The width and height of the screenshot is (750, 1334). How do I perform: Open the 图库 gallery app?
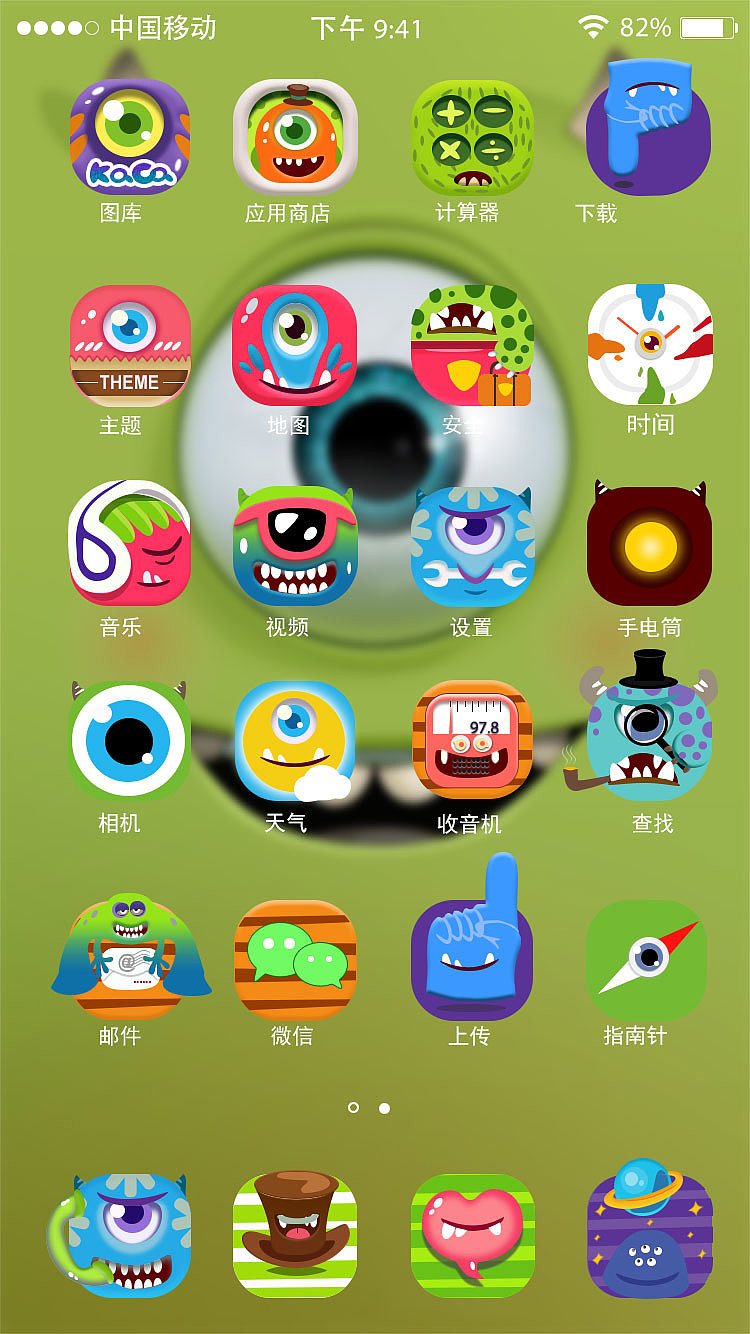coord(129,137)
